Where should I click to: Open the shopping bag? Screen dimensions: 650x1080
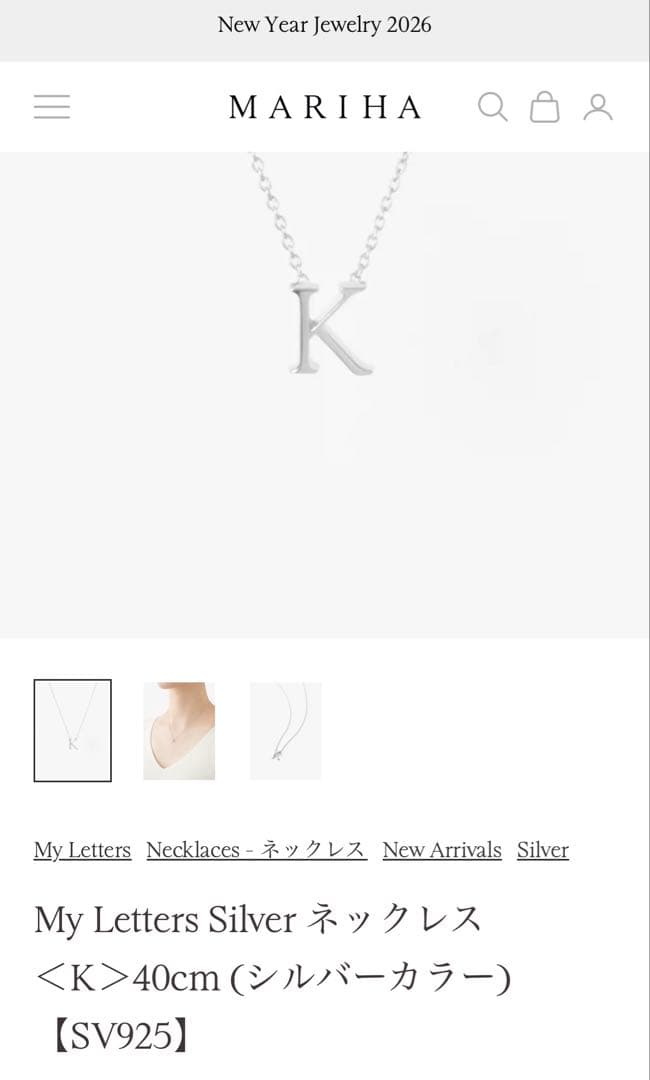pyautogui.click(x=544, y=107)
